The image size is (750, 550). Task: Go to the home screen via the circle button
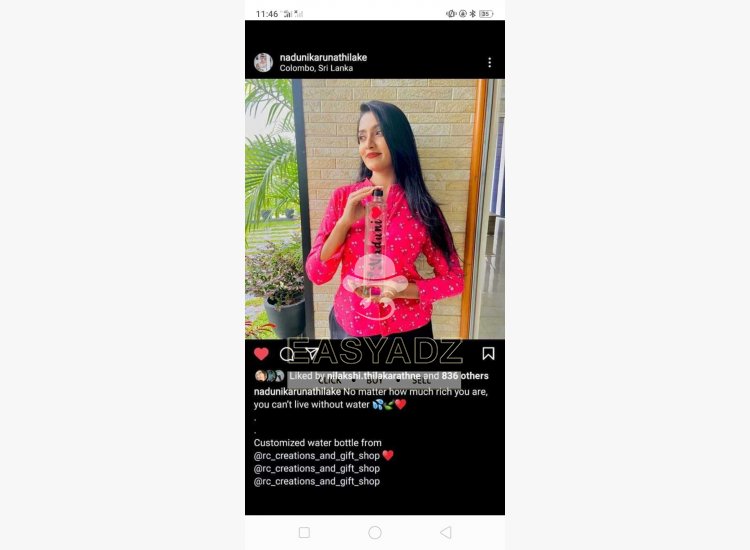pos(375,532)
